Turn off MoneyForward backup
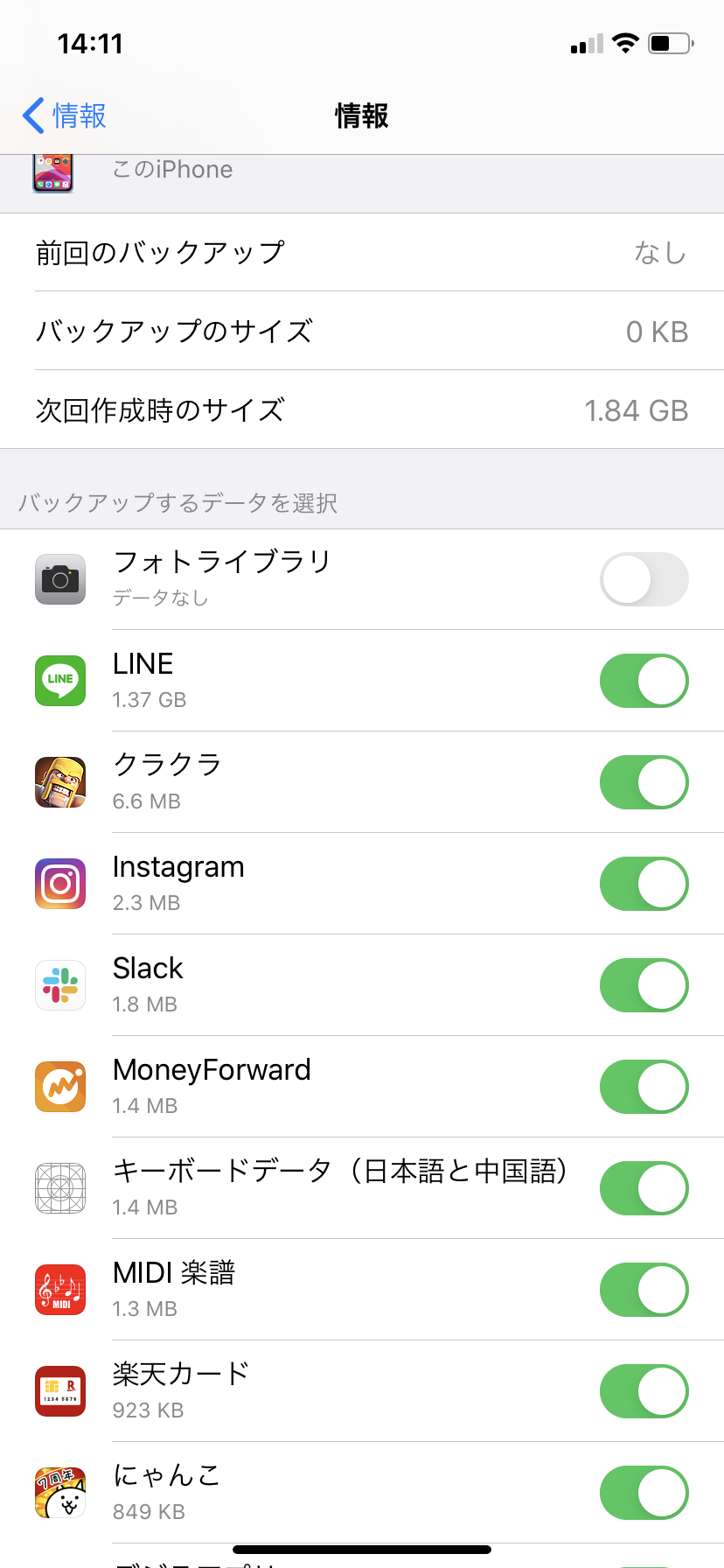The image size is (724, 1568). (x=644, y=1087)
